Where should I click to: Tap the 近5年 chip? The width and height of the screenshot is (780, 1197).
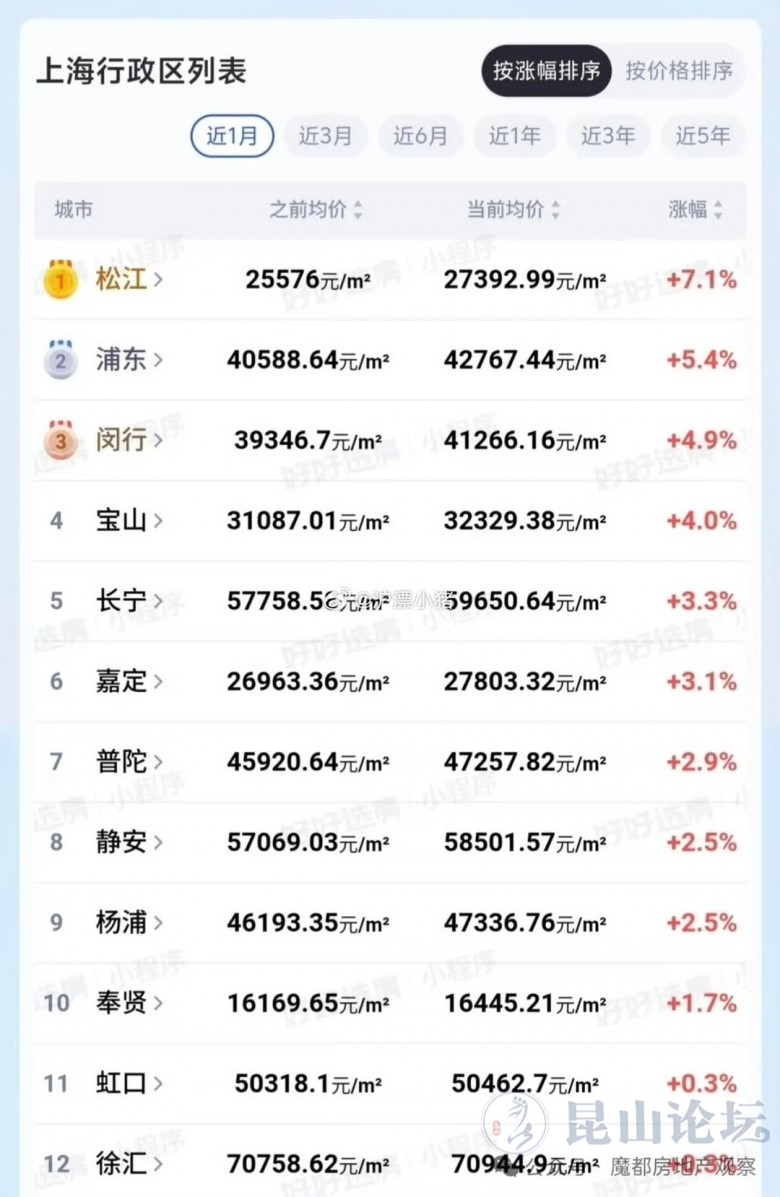tap(702, 136)
